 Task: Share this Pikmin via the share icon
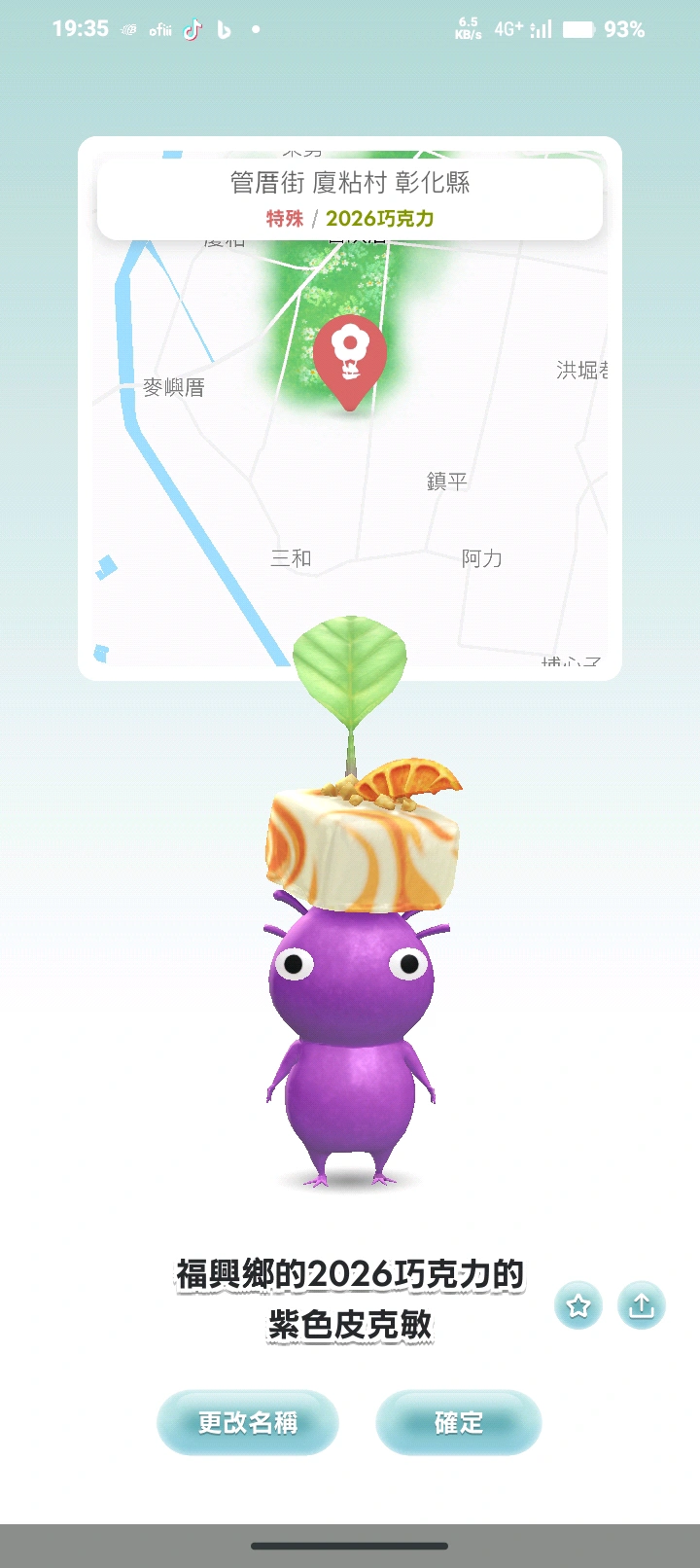[641, 1305]
